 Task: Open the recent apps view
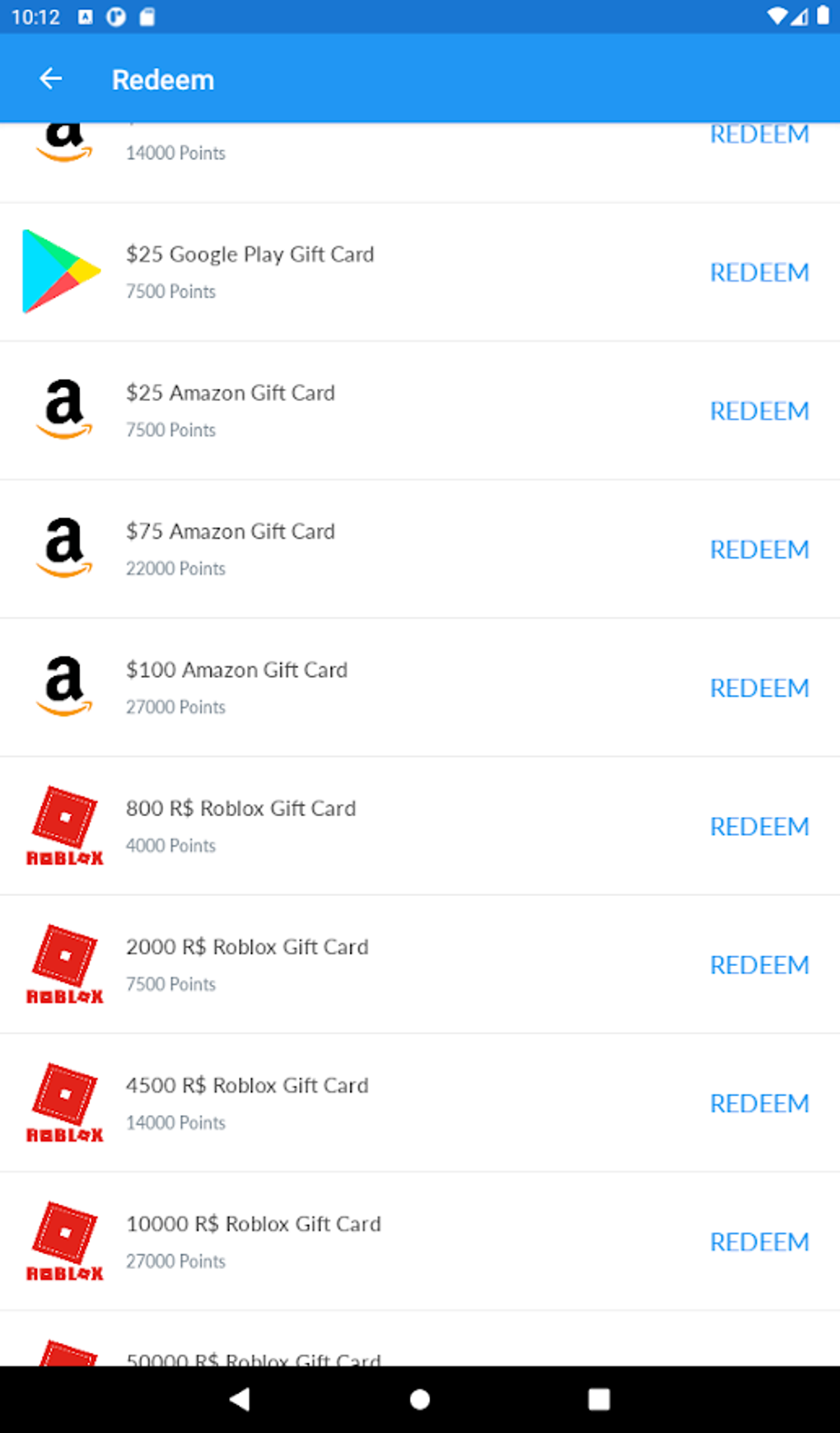click(600, 1399)
